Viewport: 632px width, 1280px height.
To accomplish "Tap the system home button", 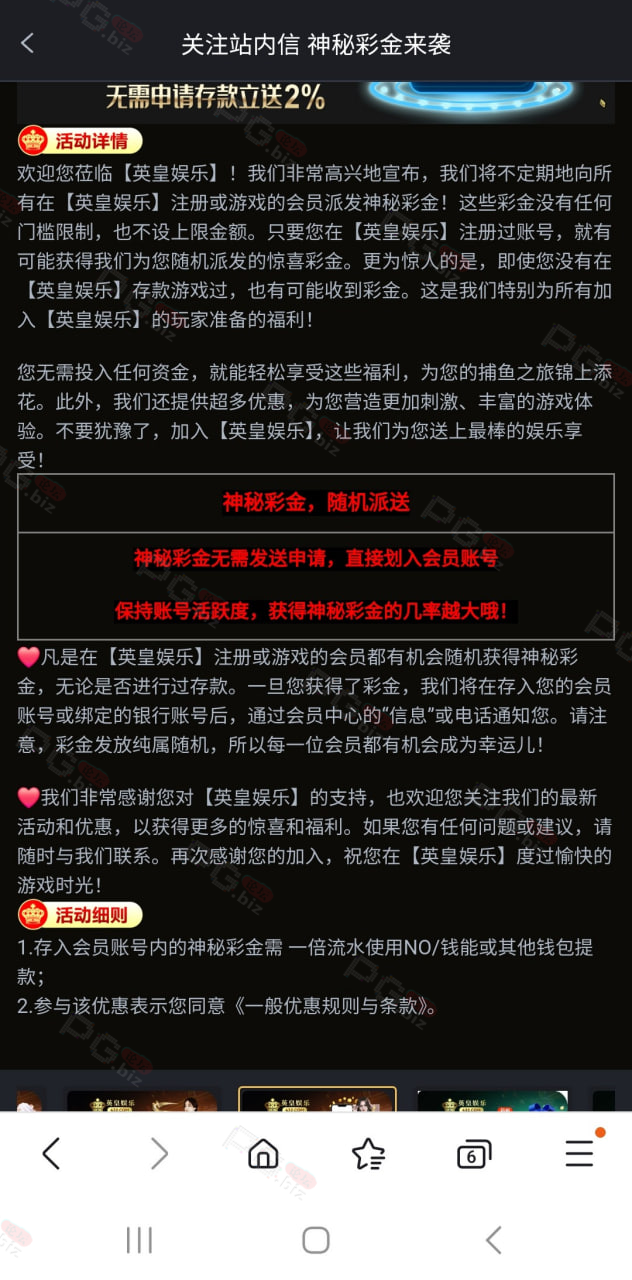I will click(316, 1240).
